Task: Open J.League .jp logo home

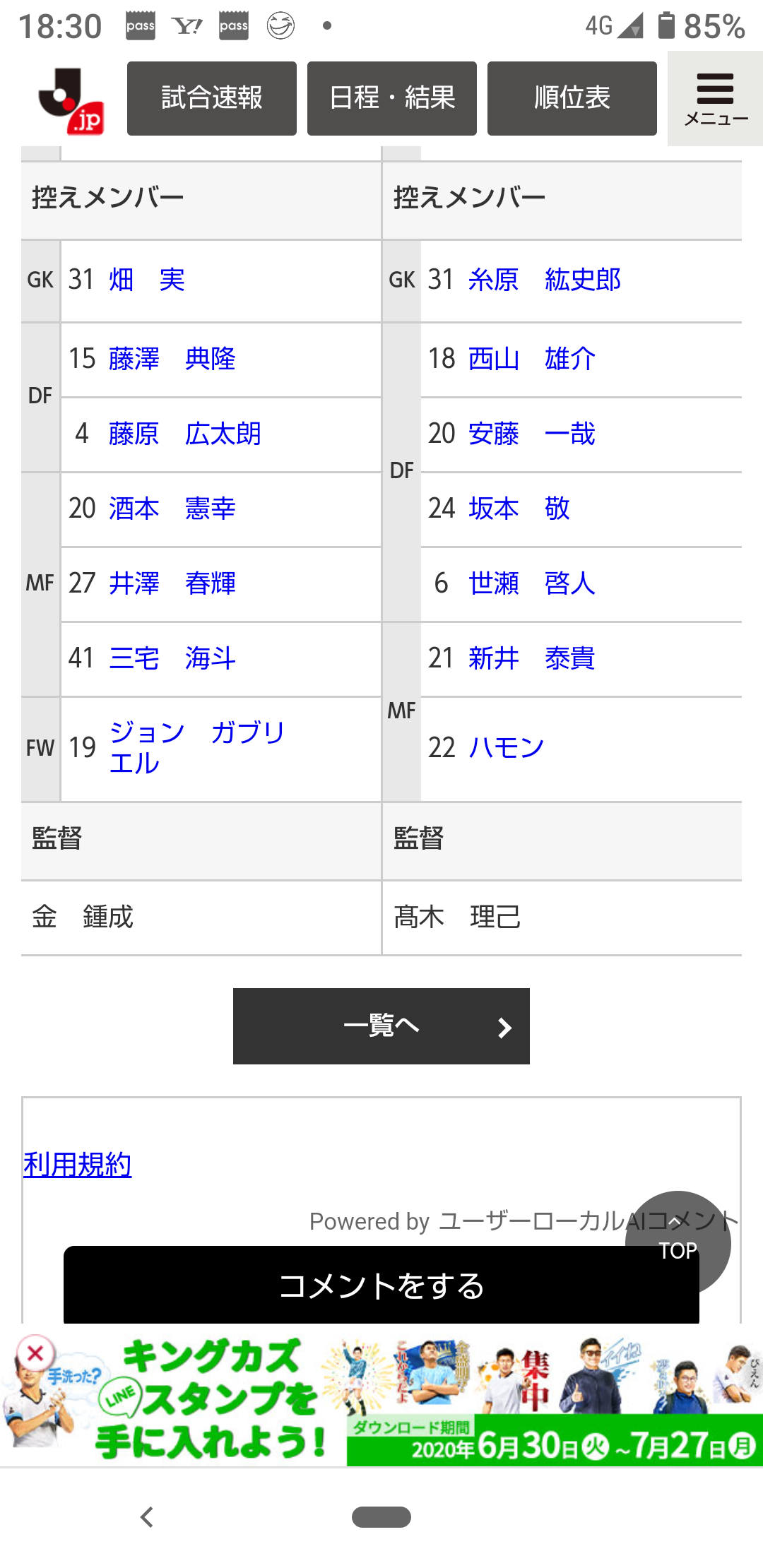Action: (x=72, y=100)
